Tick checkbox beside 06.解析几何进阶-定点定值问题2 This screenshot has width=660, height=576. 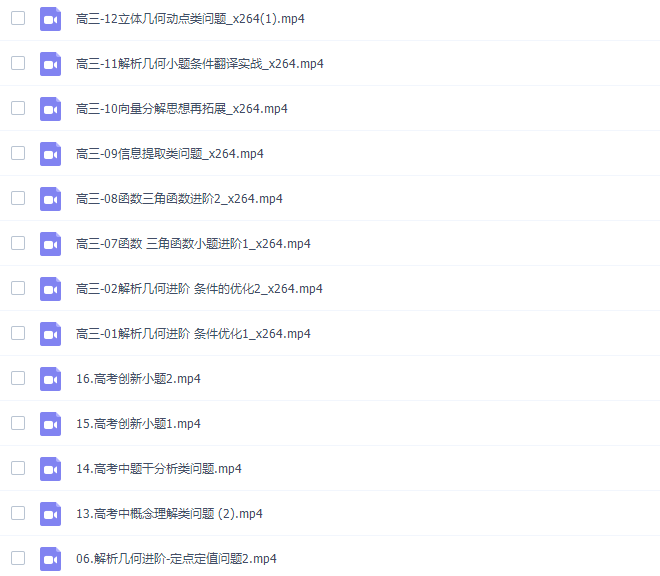click(x=18, y=558)
